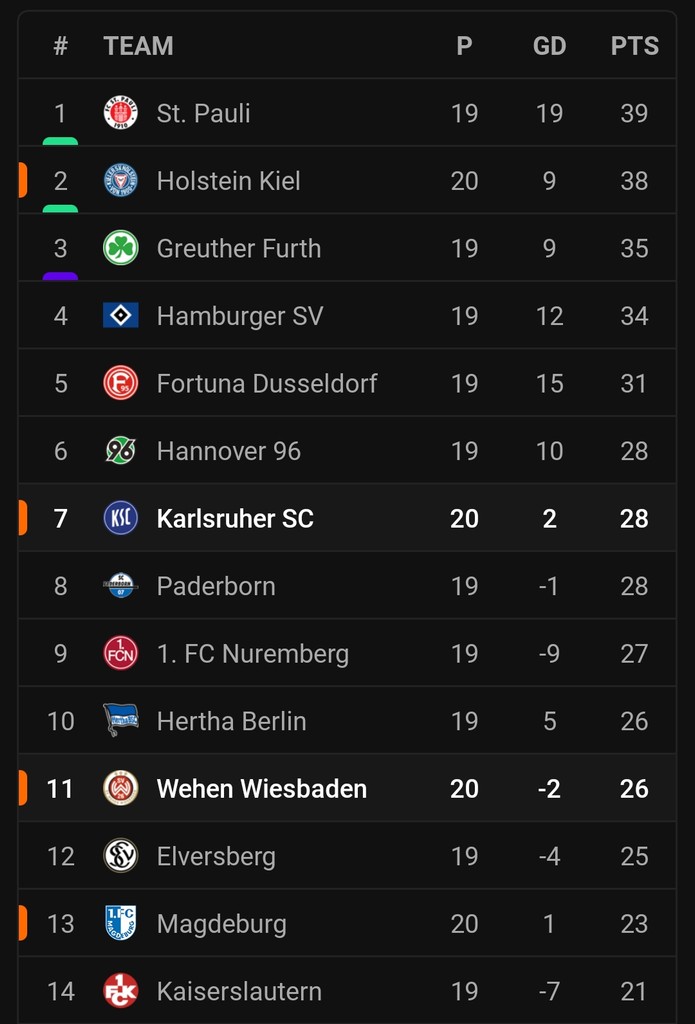The width and height of the screenshot is (695, 1024).
Task: Open the Hannover 96 row
Action: pos(228,451)
